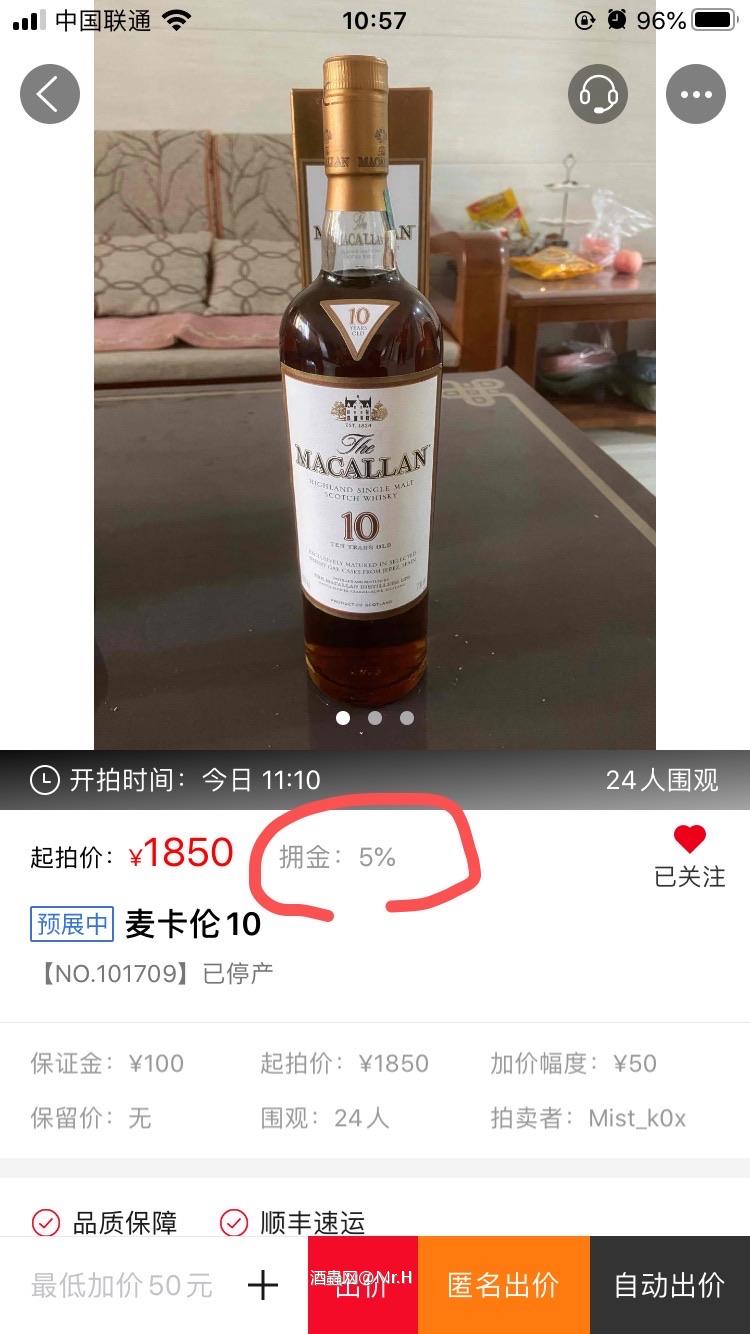Tap the back arrow to exit listing
This screenshot has height=1334, width=750.
coord(49,93)
